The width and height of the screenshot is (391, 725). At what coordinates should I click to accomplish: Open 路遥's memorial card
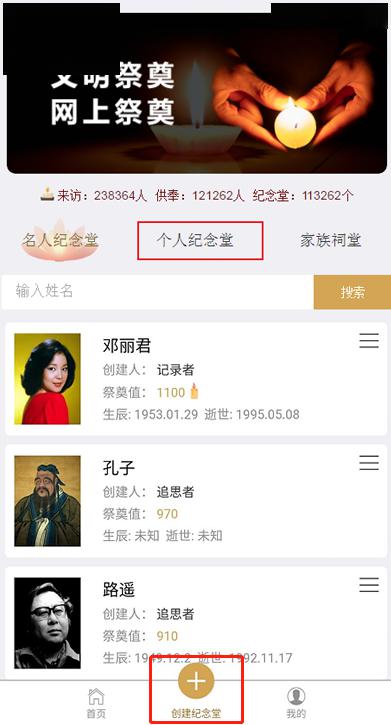[x=196, y=623]
